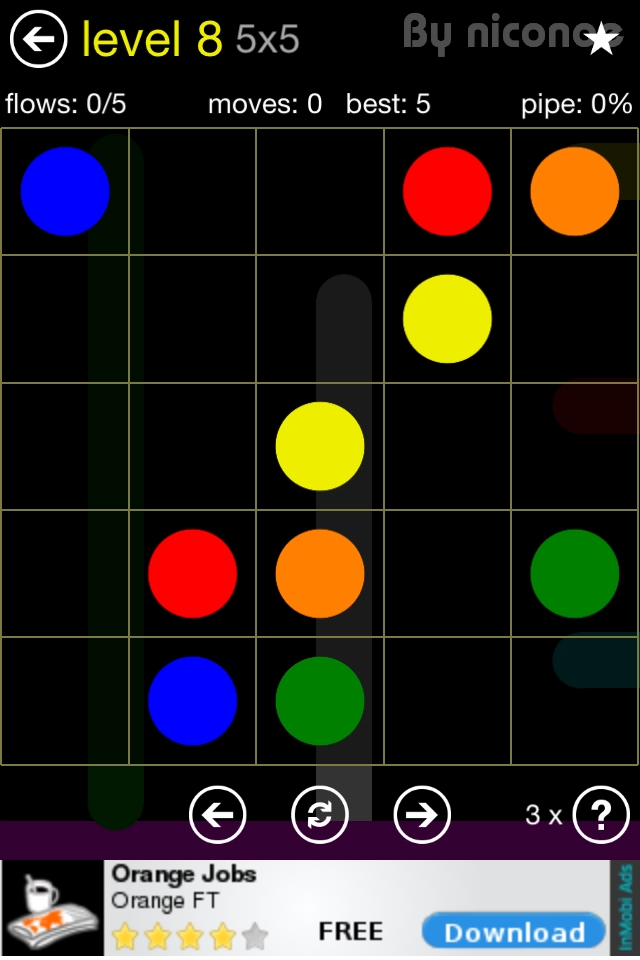The height and width of the screenshot is (960, 640).
Task: Skip to the next level
Action: pyautogui.click(x=422, y=815)
